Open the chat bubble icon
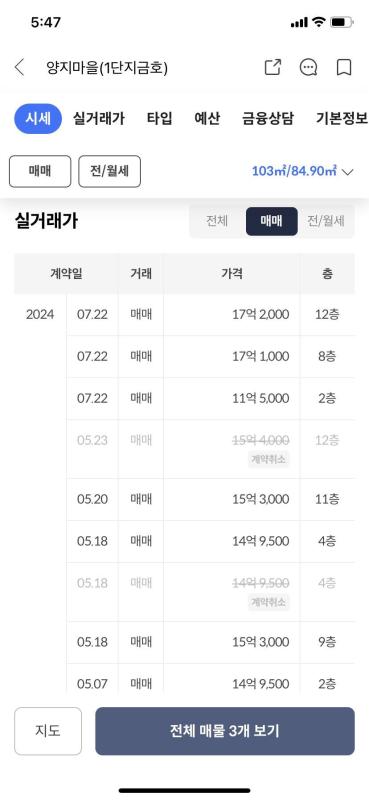Image resolution: width=369 pixels, height=800 pixels. (308, 67)
